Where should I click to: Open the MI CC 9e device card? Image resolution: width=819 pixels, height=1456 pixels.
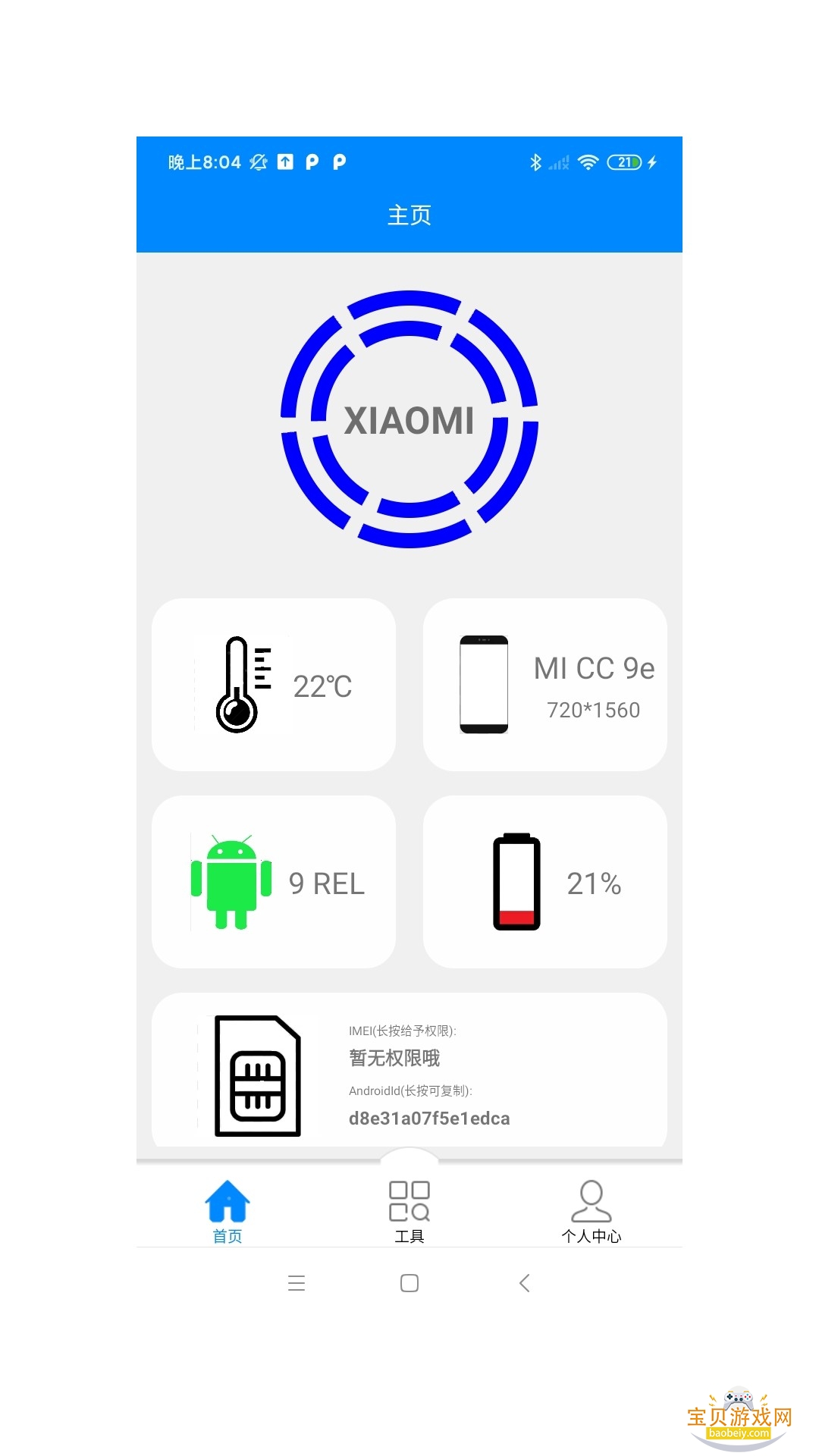545,685
